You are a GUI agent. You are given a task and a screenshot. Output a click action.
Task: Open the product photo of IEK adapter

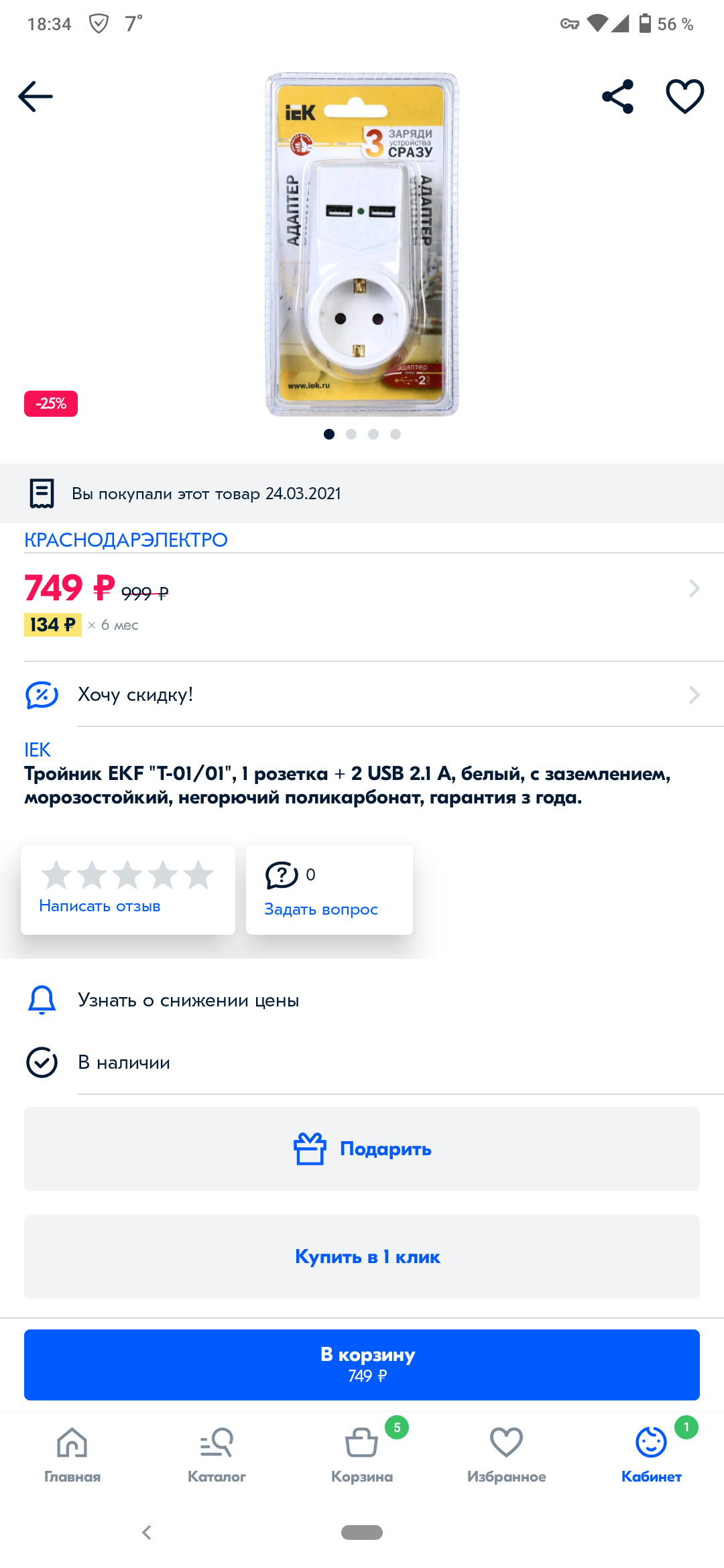click(362, 245)
